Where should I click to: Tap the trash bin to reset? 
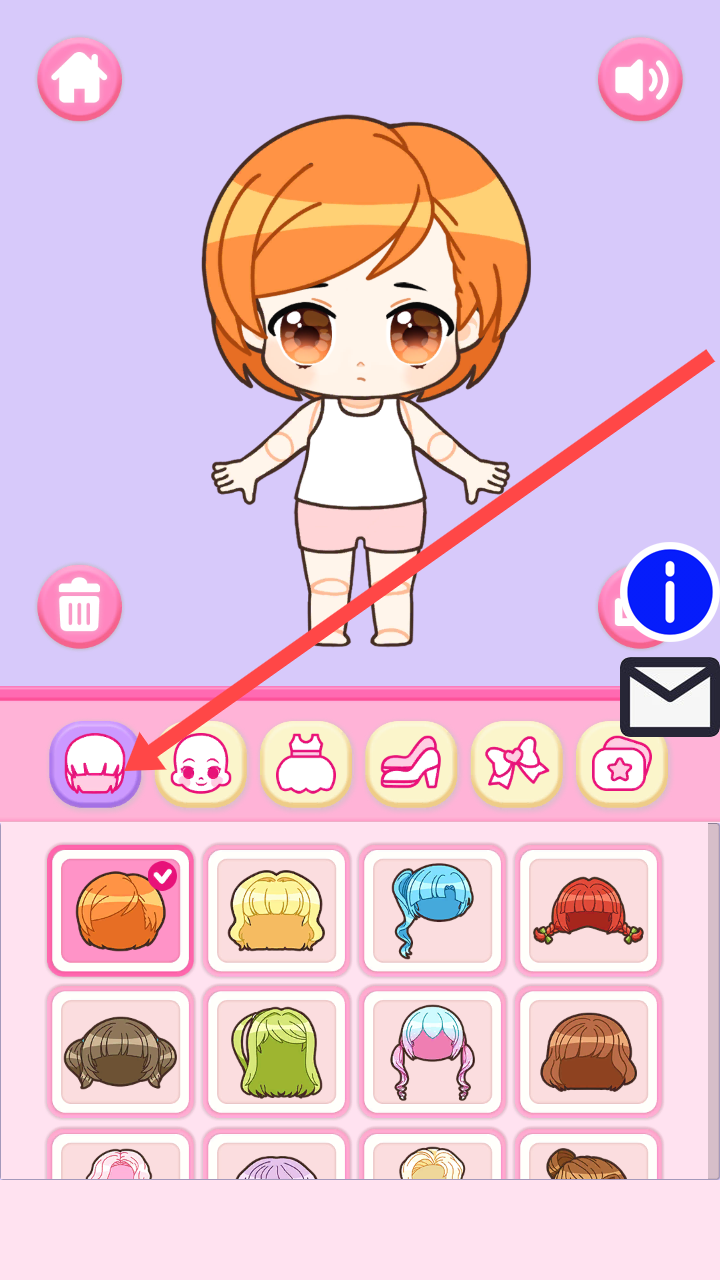(x=80, y=606)
